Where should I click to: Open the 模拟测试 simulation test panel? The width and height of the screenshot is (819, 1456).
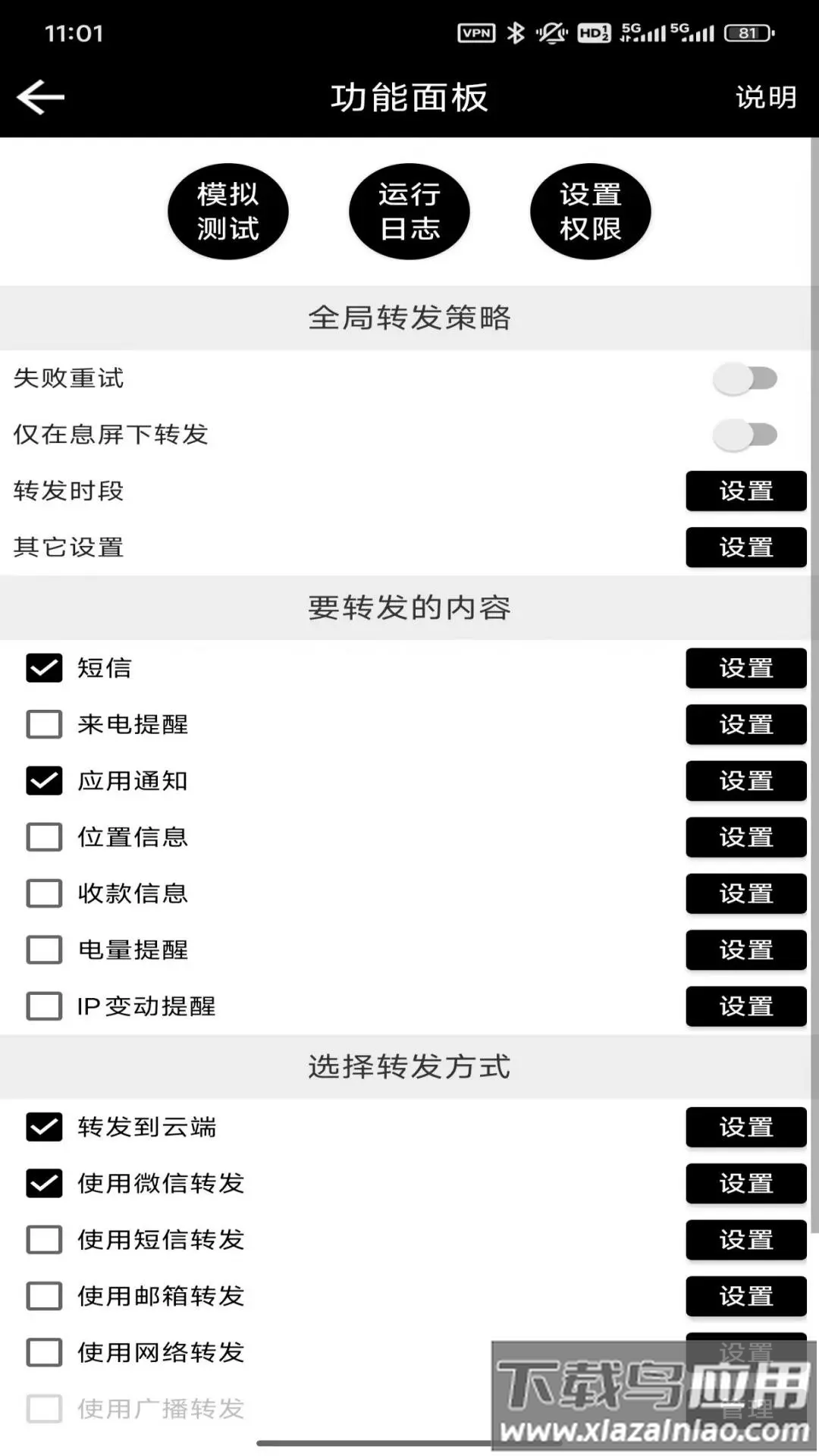coord(227,212)
